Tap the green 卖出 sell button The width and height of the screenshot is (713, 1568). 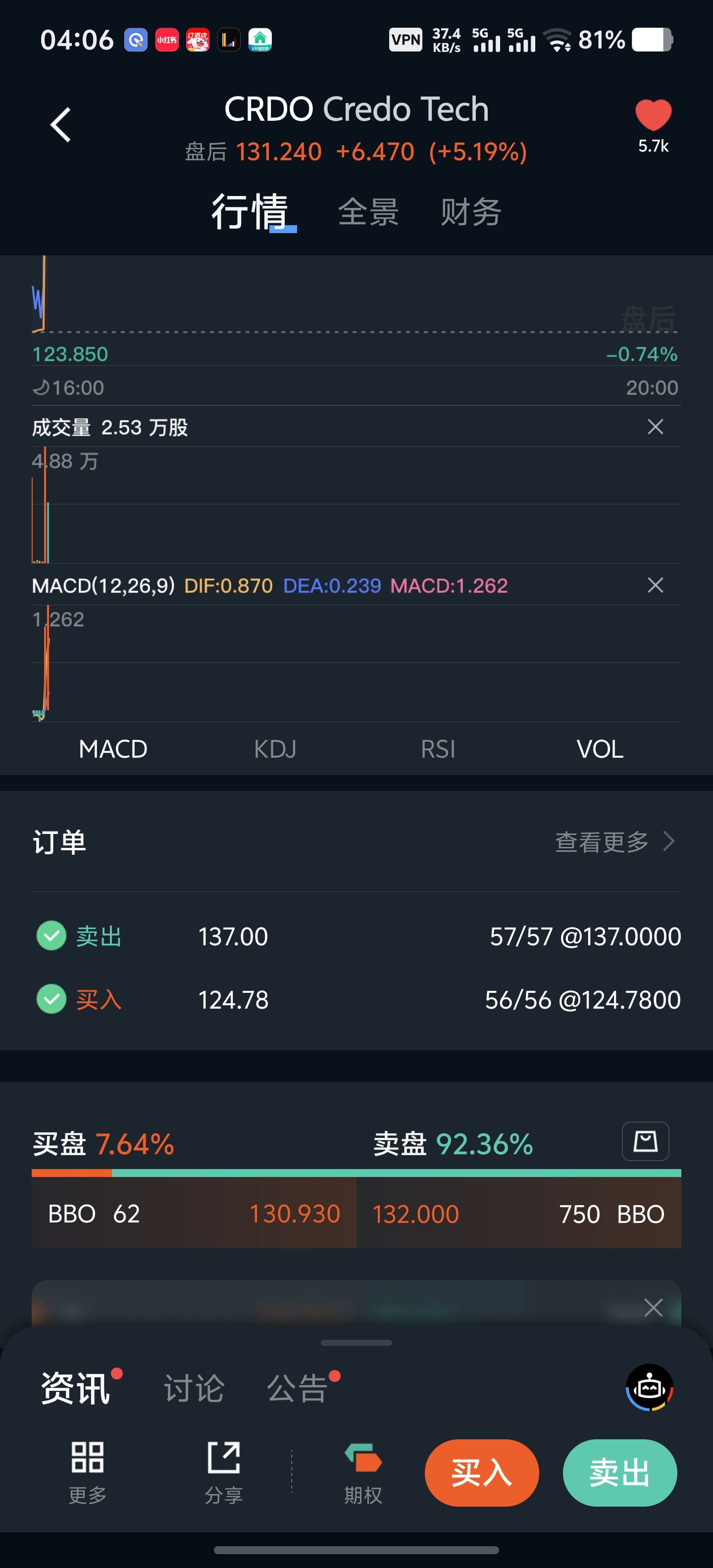coord(619,1472)
